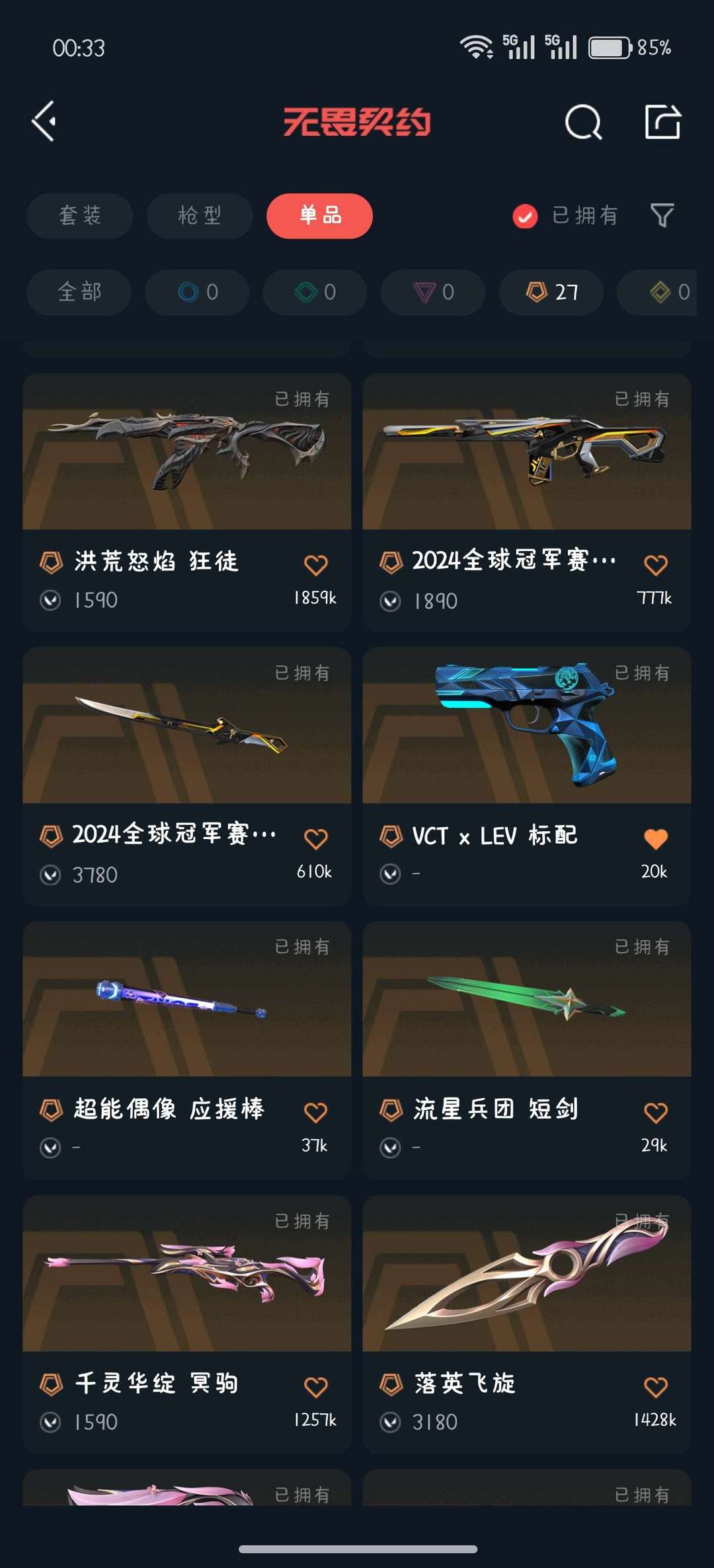Select the orange tier chip showing 27
Viewport: 714px width, 1568px height.
click(551, 292)
